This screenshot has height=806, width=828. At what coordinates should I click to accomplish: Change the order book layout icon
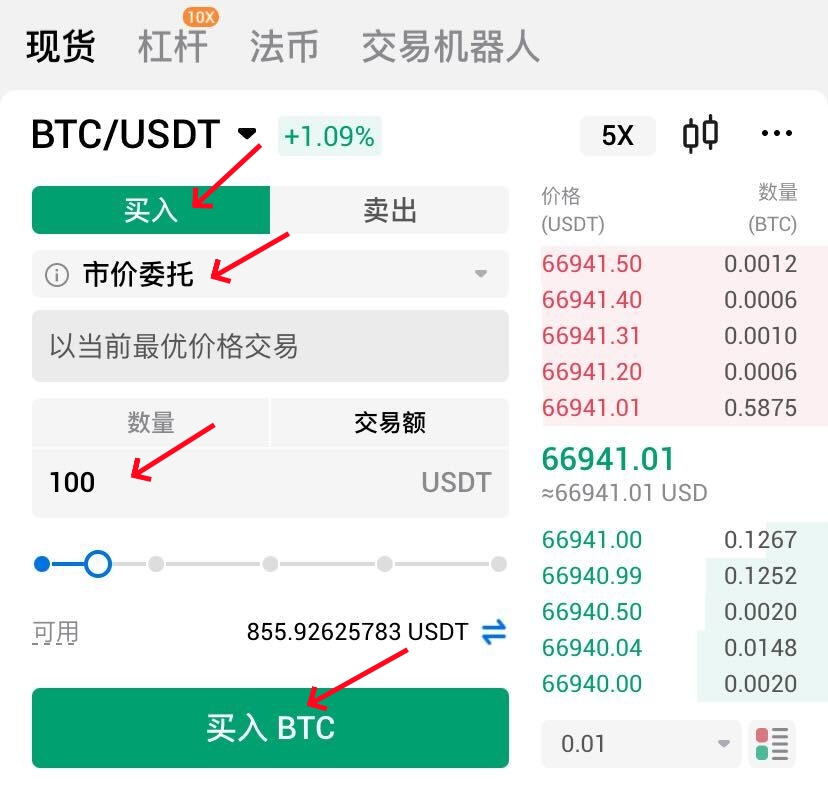[772, 744]
